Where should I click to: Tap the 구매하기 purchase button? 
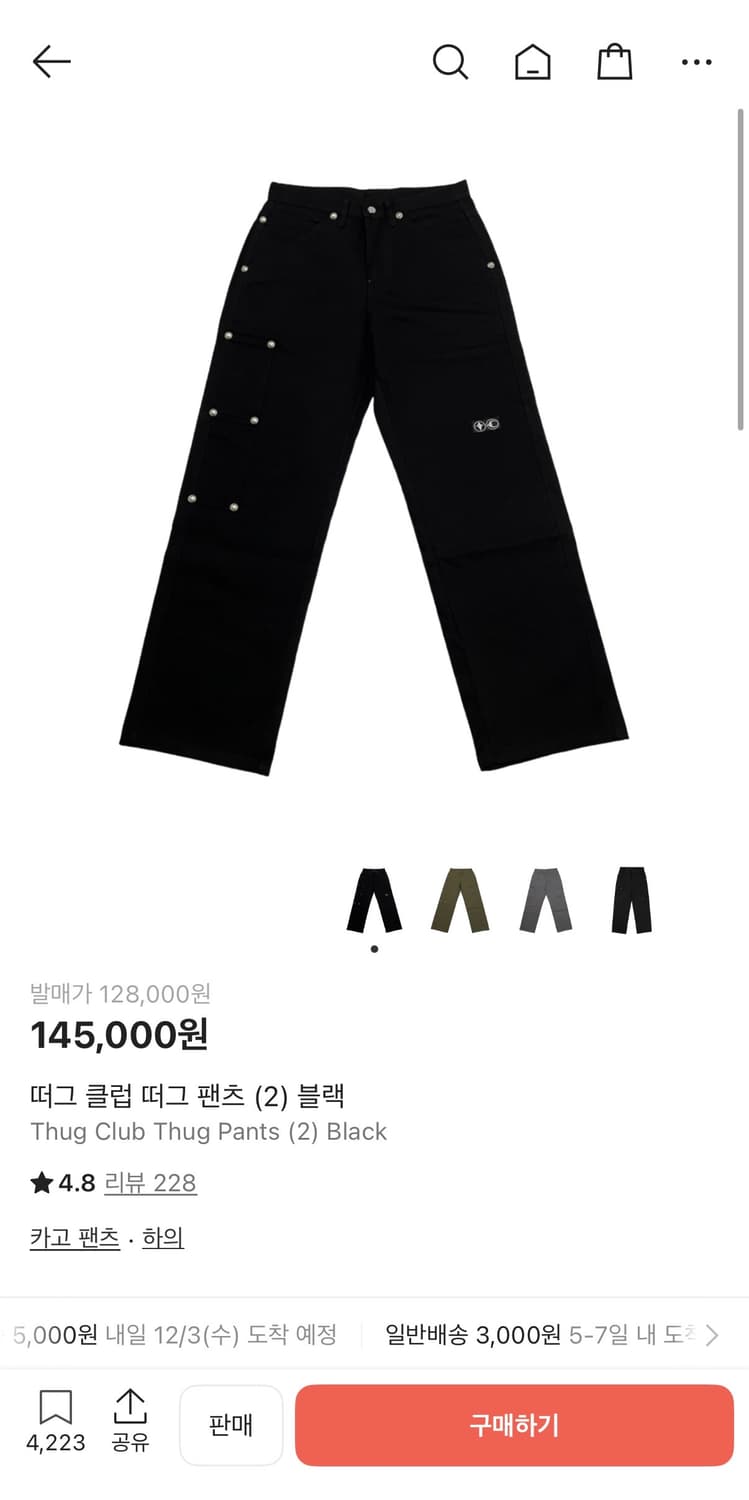tap(513, 1424)
